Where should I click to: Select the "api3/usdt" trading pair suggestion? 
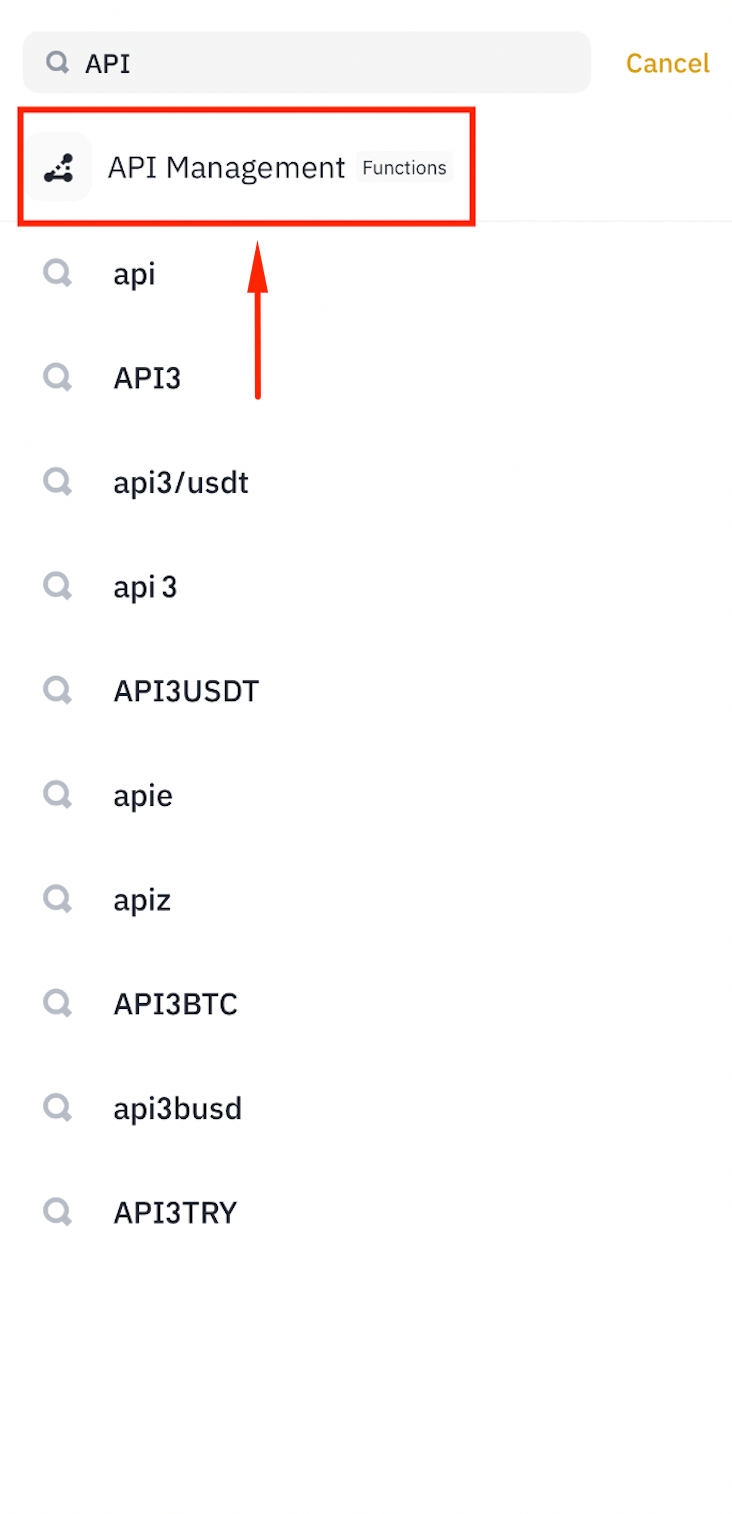pyautogui.click(x=181, y=482)
